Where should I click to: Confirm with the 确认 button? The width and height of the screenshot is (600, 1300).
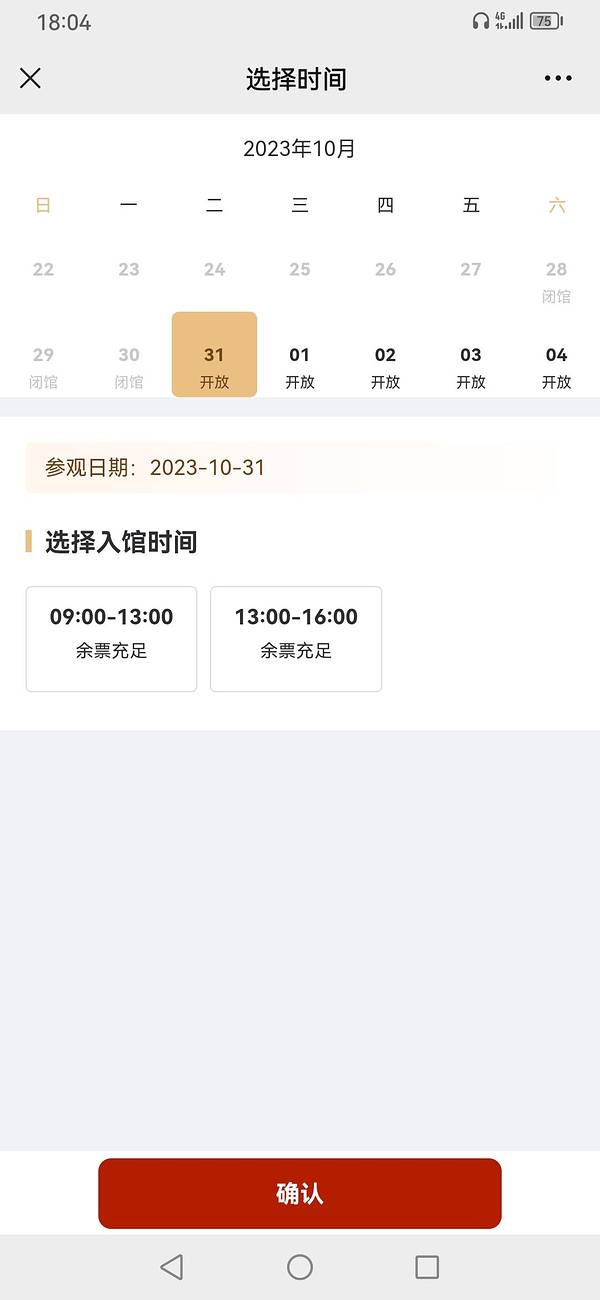point(299,1193)
